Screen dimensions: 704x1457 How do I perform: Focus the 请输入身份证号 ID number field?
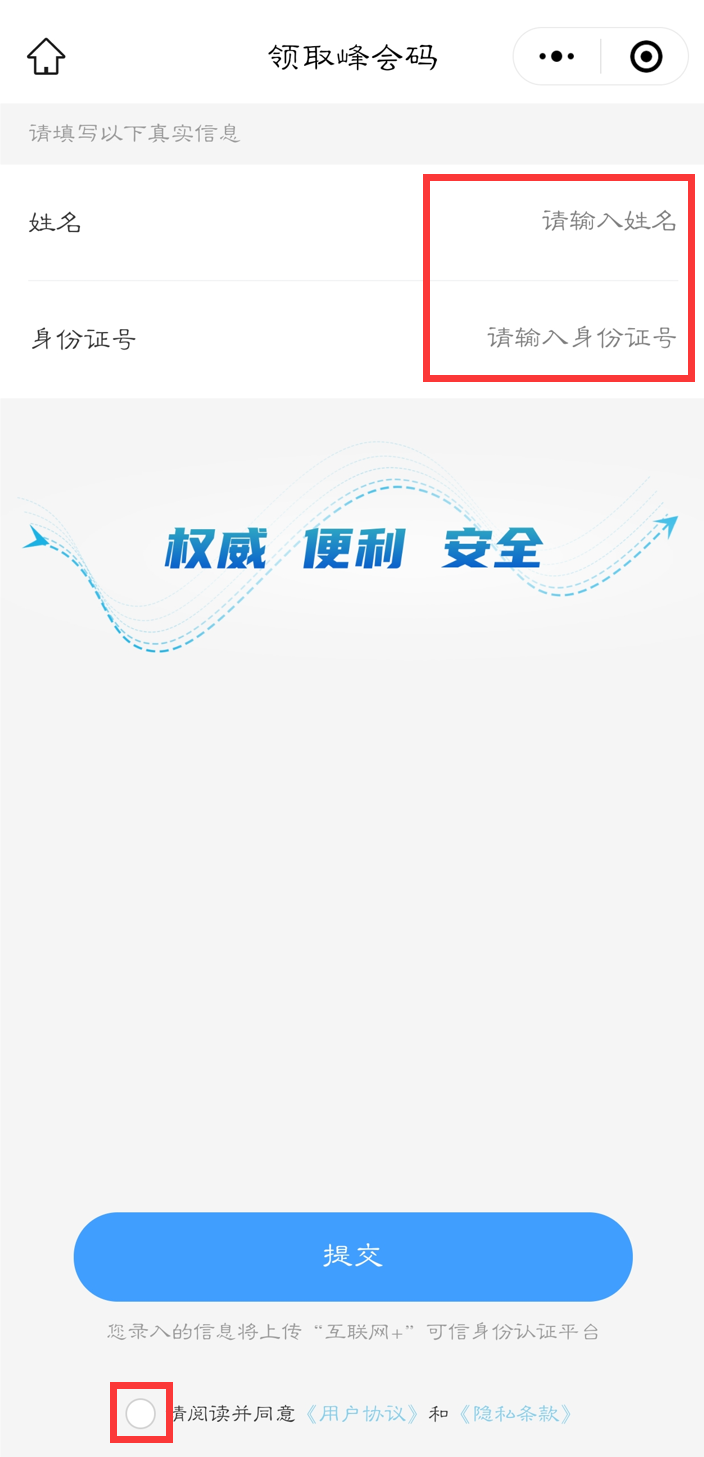(x=581, y=338)
